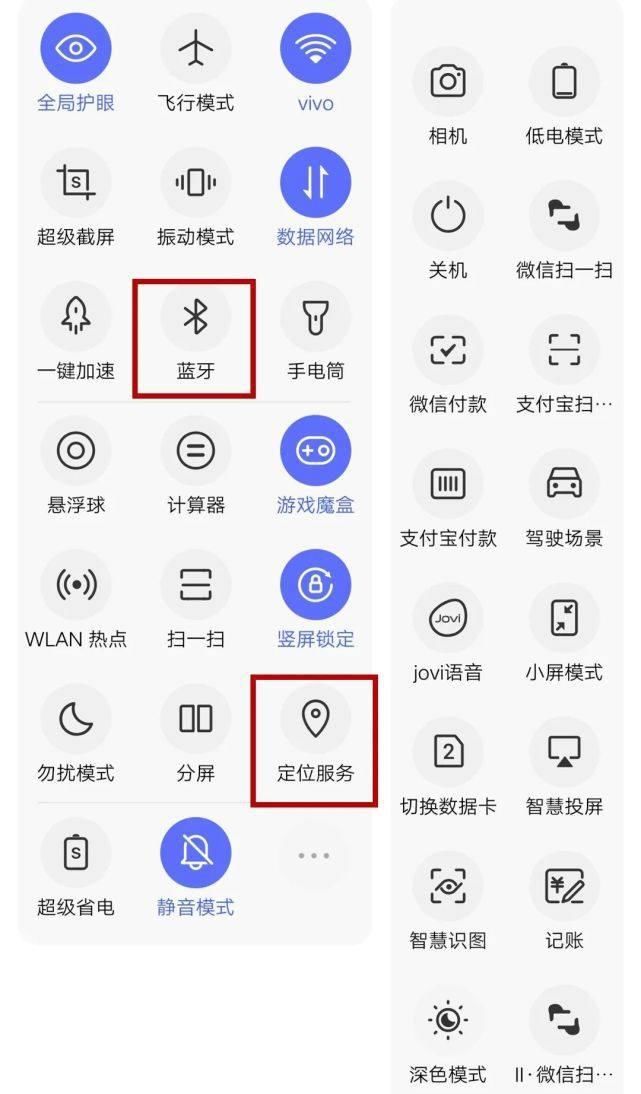The width and height of the screenshot is (641, 1094).
Task: Open the calculator shortcut
Action: [x=195, y=451]
